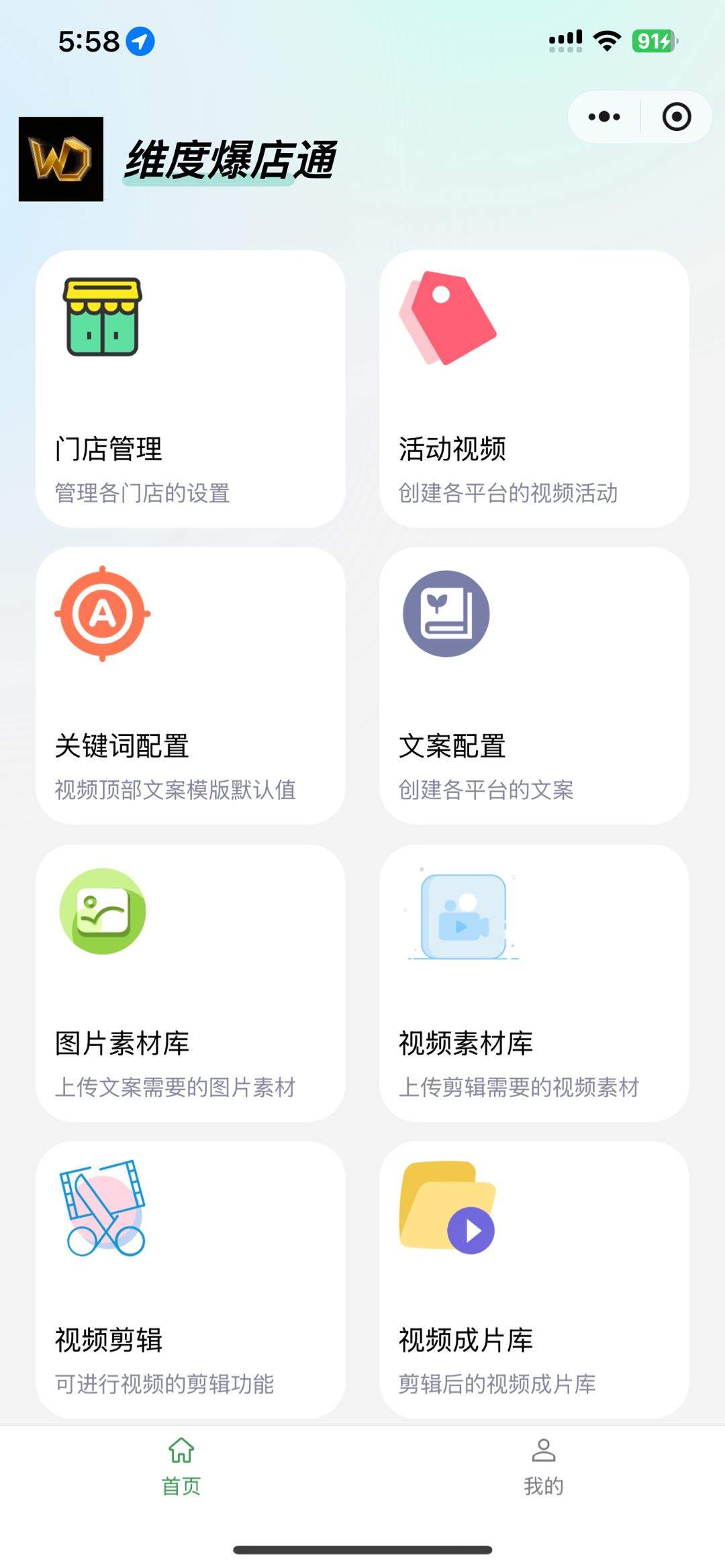
Task: Open 门店管理 store management card
Action: (x=191, y=389)
